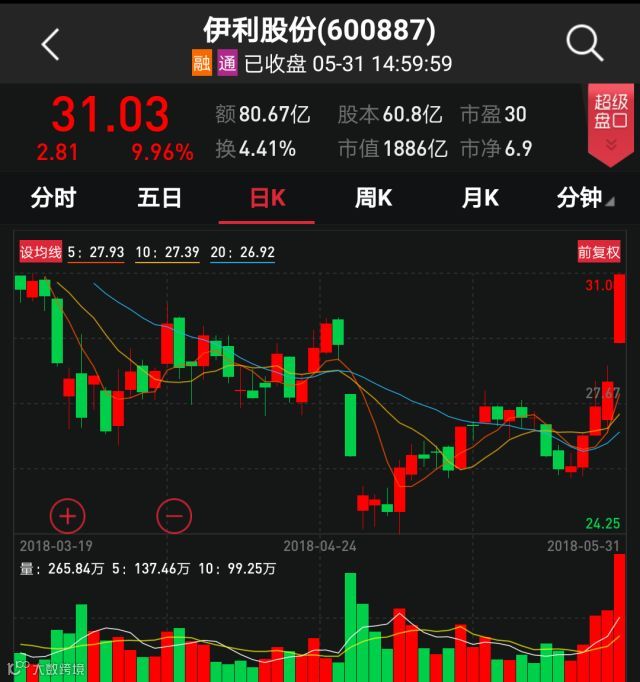The height and width of the screenshot is (682, 640).
Task: Open the stock search icon
Action: point(584,43)
